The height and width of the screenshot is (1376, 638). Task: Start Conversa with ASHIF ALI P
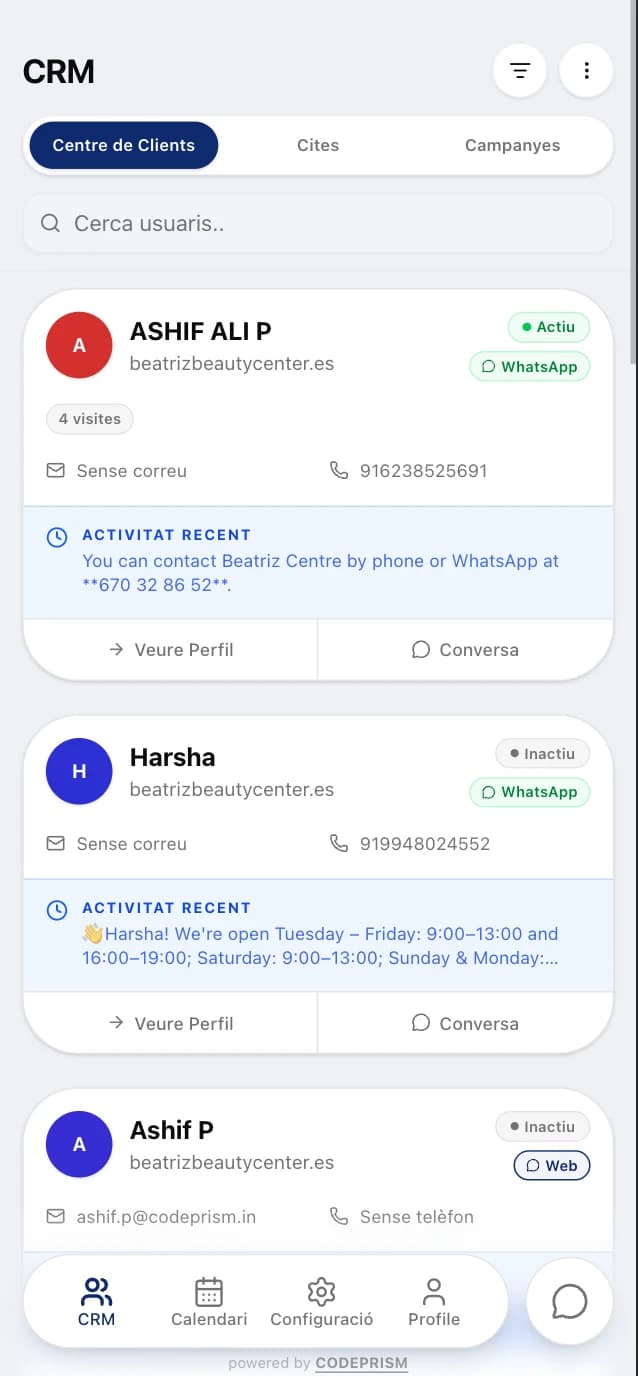(465, 650)
